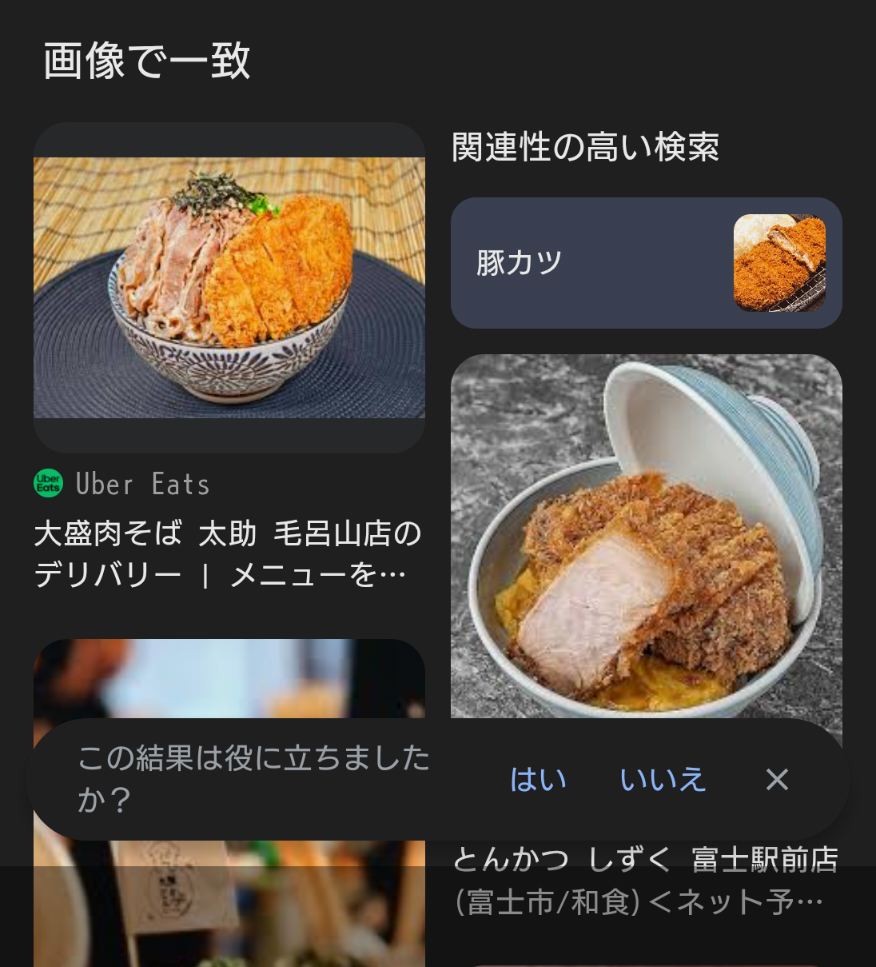The width and height of the screenshot is (876, 967).
Task: Answer はい to the feedback prompt
Action: point(538,779)
